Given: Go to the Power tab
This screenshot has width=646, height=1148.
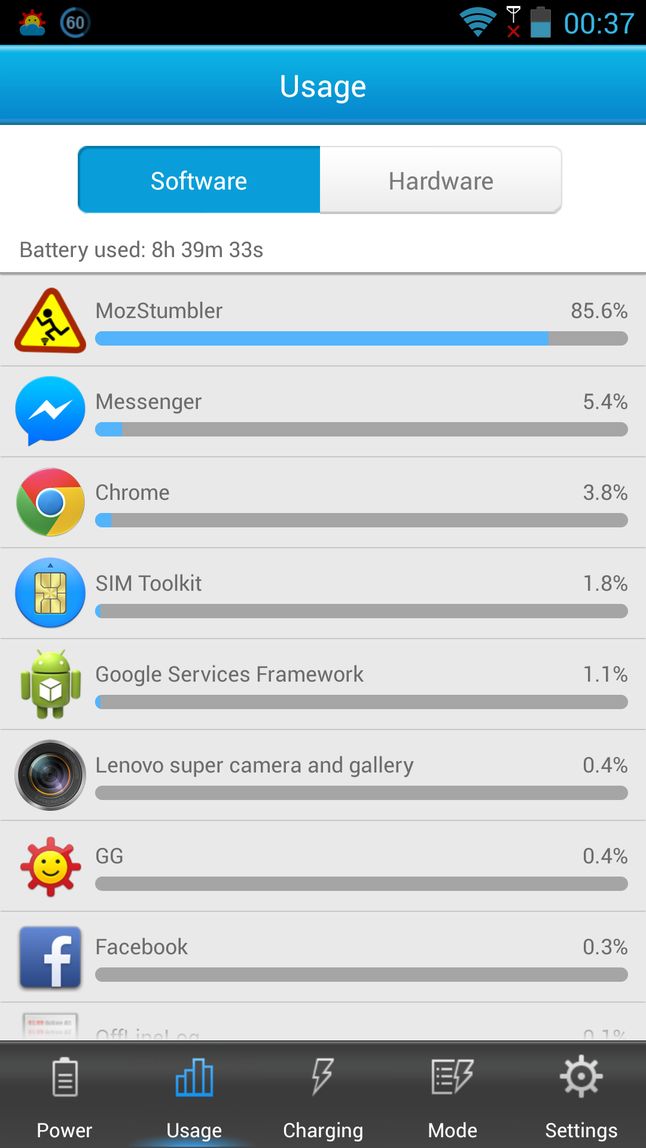Looking at the screenshot, I should click(x=65, y=1097).
